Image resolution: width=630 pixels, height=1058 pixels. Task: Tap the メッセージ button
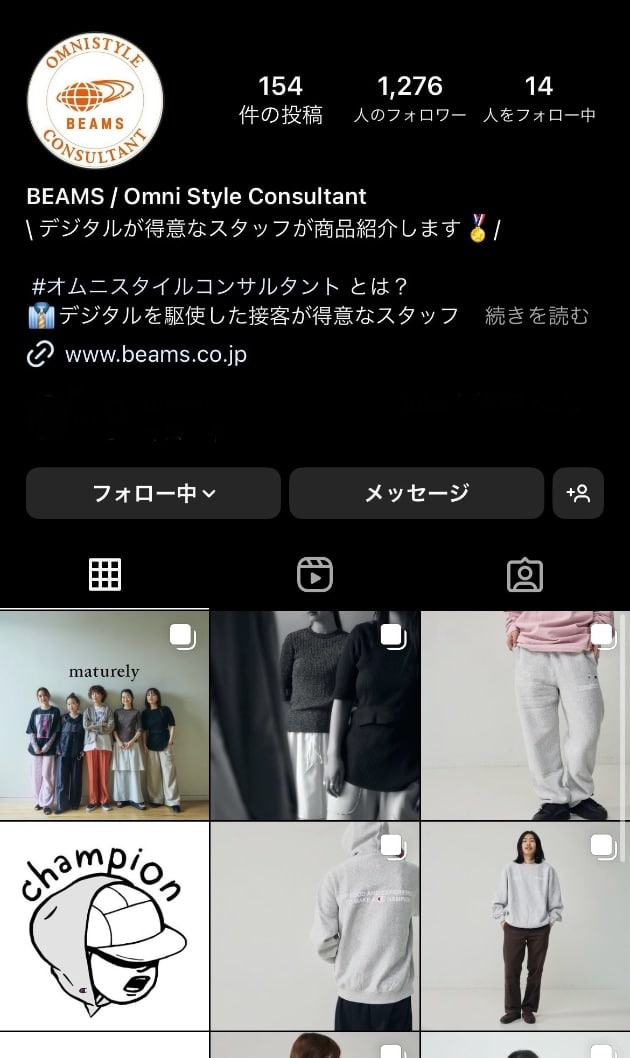[416, 493]
